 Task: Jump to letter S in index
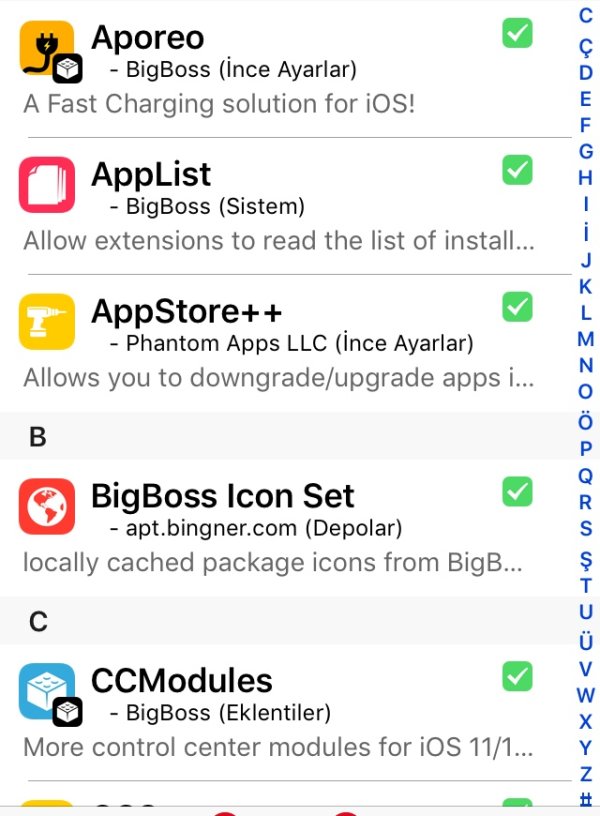(586, 528)
